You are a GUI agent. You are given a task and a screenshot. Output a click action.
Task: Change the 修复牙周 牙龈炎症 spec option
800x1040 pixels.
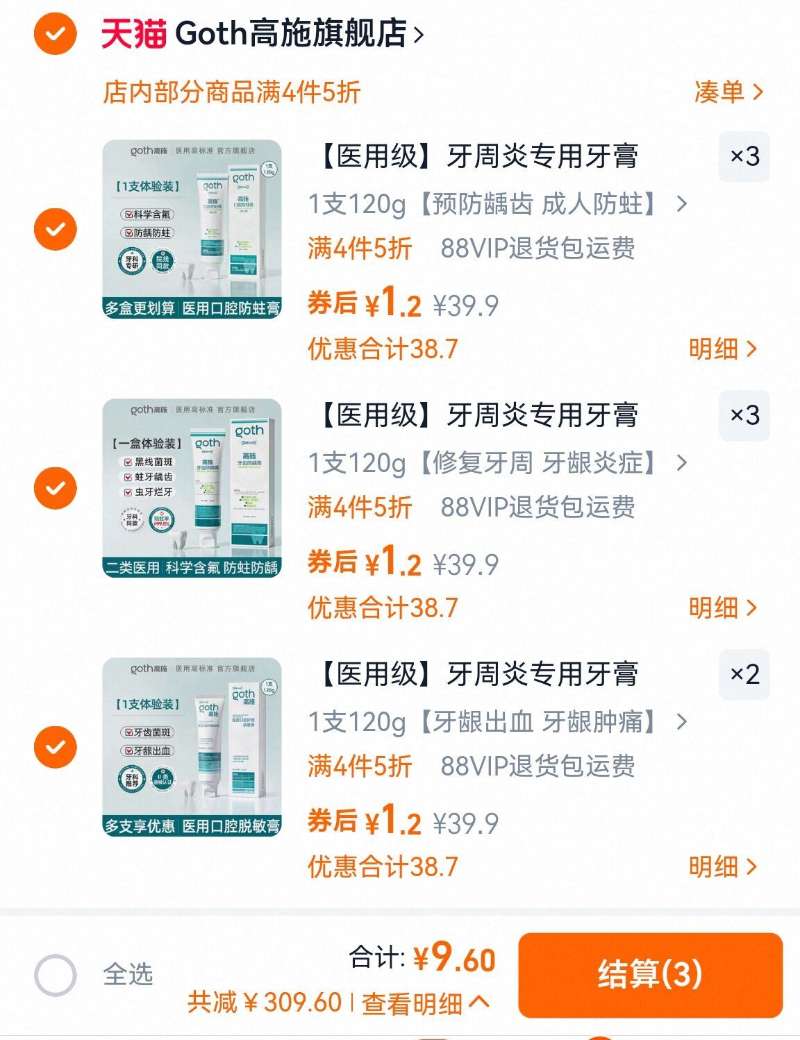tap(497, 463)
